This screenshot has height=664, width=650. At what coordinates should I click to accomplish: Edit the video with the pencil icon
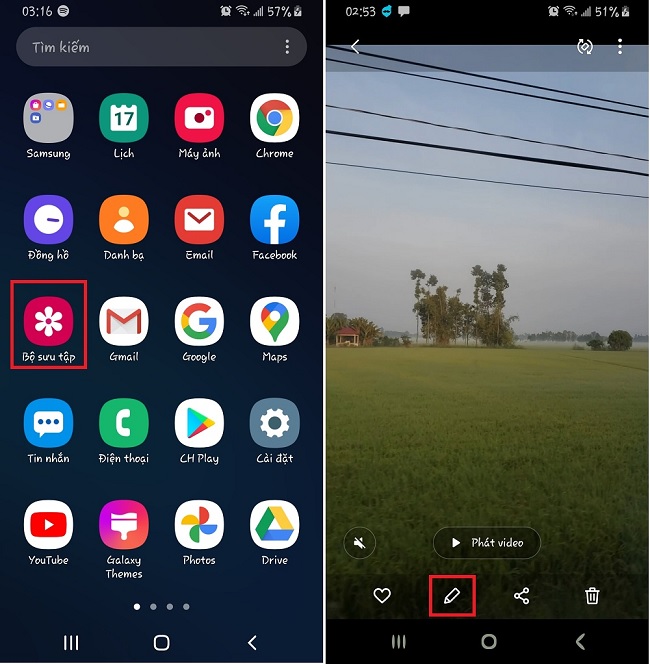[451, 596]
